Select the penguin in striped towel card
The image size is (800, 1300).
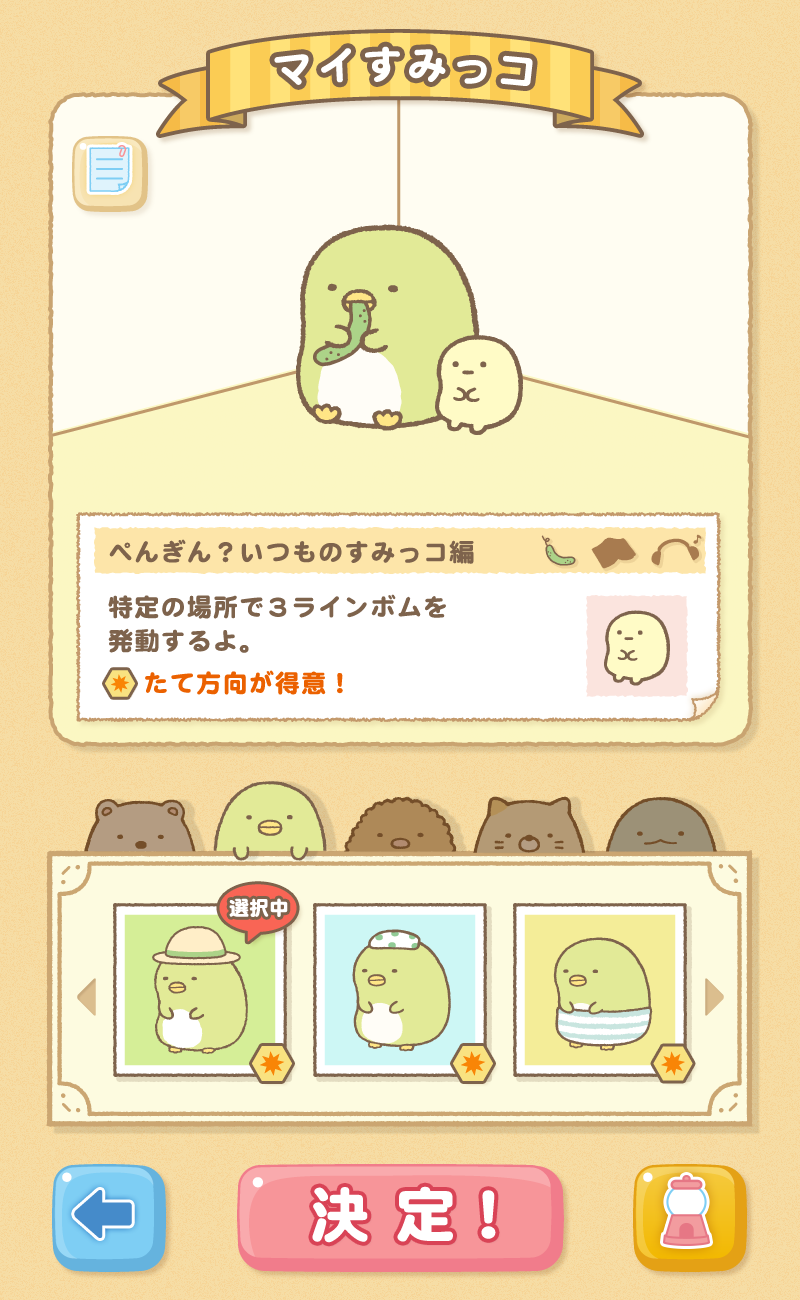tap(600, 990)
